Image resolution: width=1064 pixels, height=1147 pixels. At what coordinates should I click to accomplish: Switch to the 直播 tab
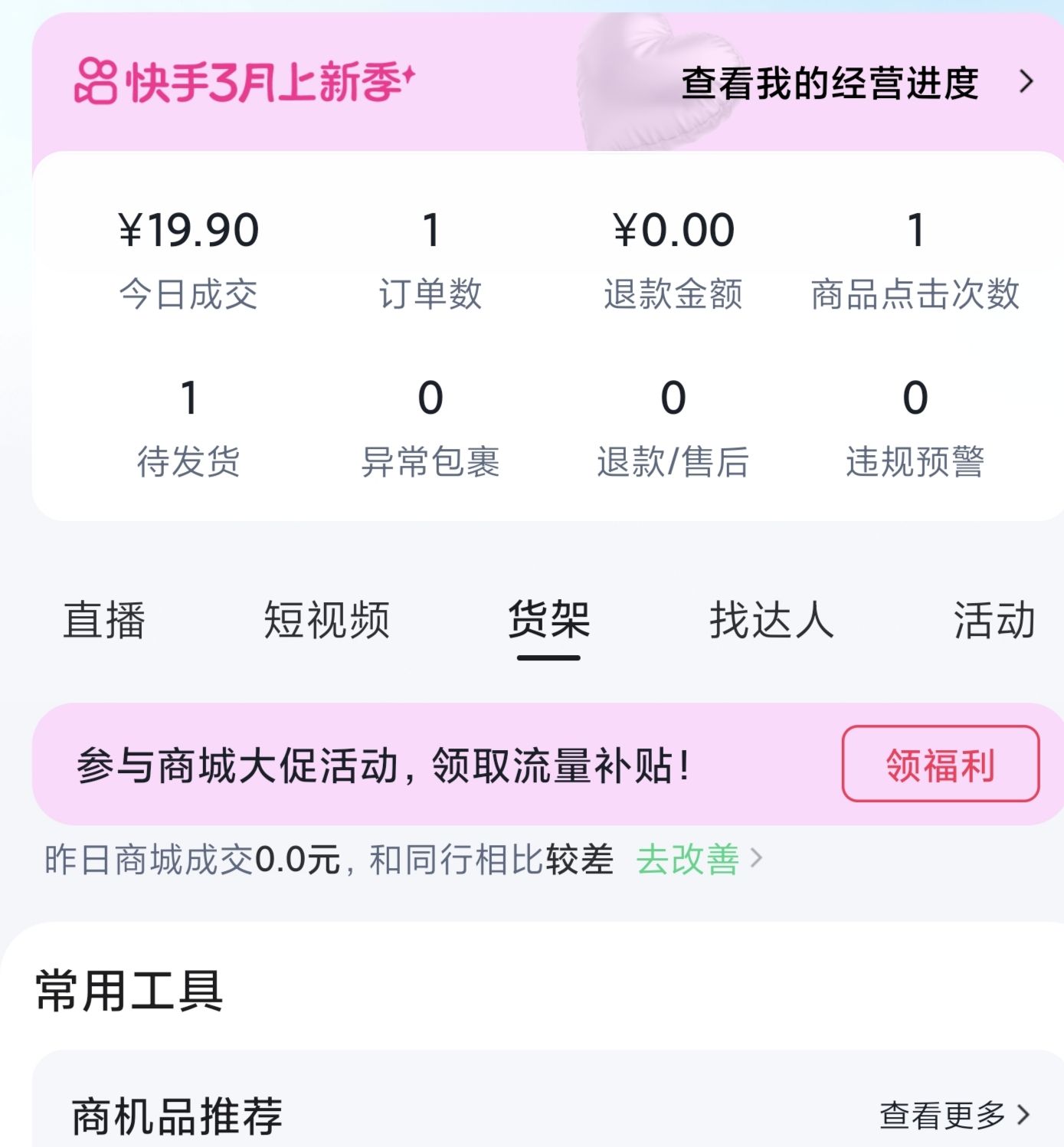[x=104, y=620]
